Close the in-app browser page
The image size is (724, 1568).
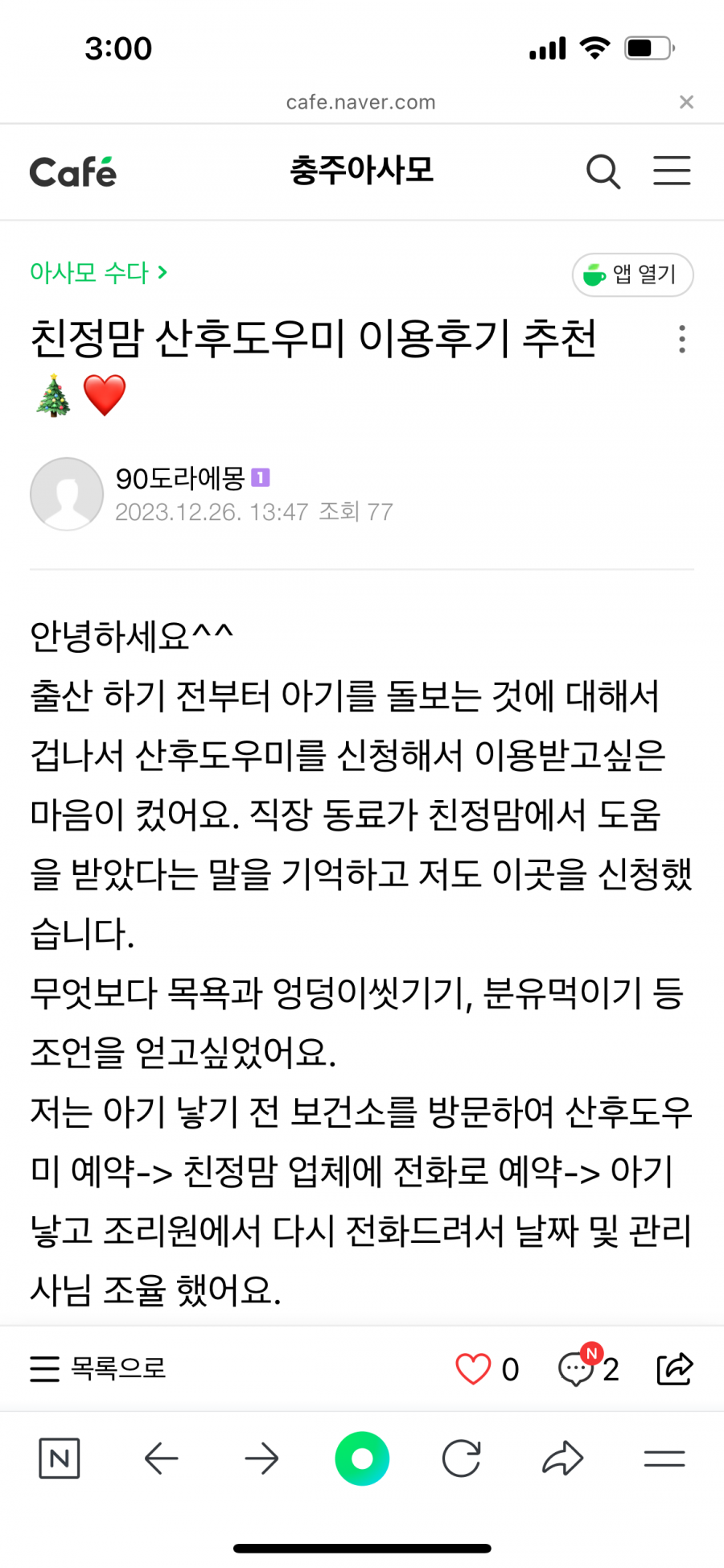click(686, 102)
